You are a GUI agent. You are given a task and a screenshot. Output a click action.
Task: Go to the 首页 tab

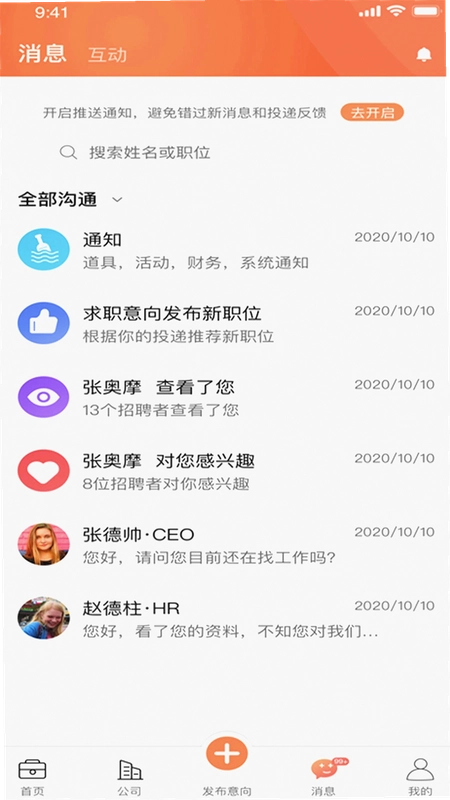(x=32, y=777)
